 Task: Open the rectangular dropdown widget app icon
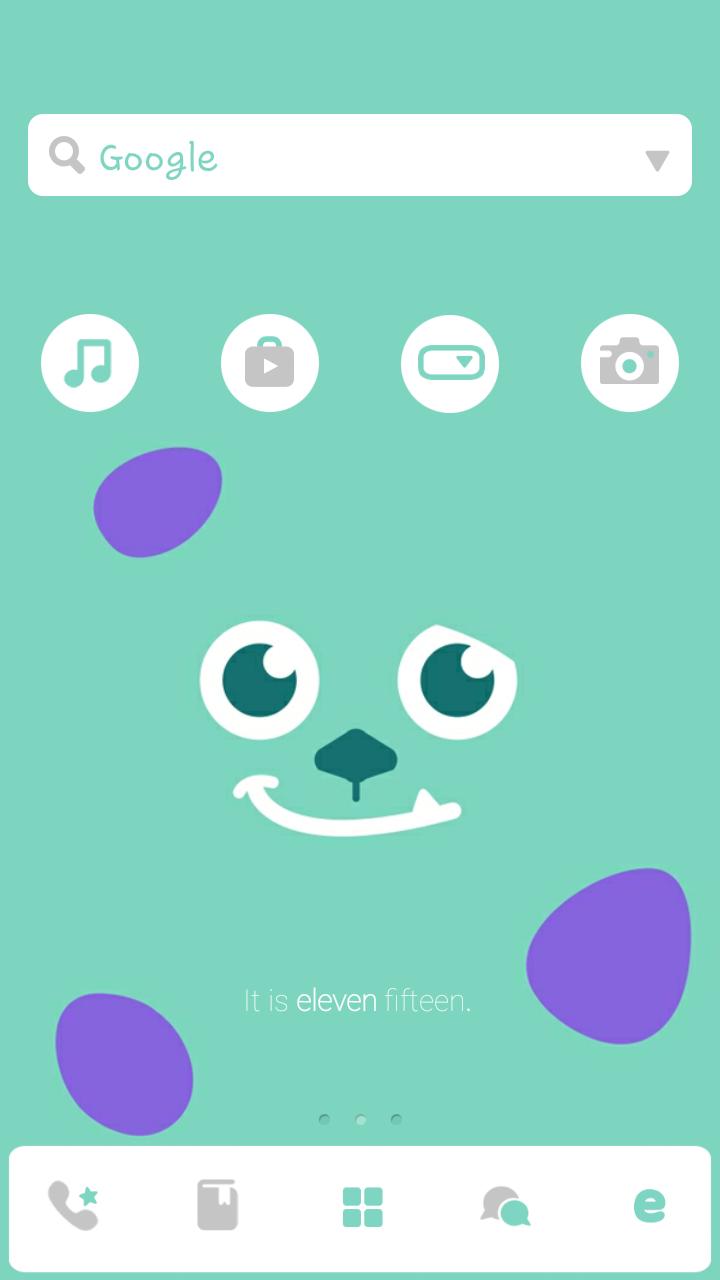coord(450,363)
